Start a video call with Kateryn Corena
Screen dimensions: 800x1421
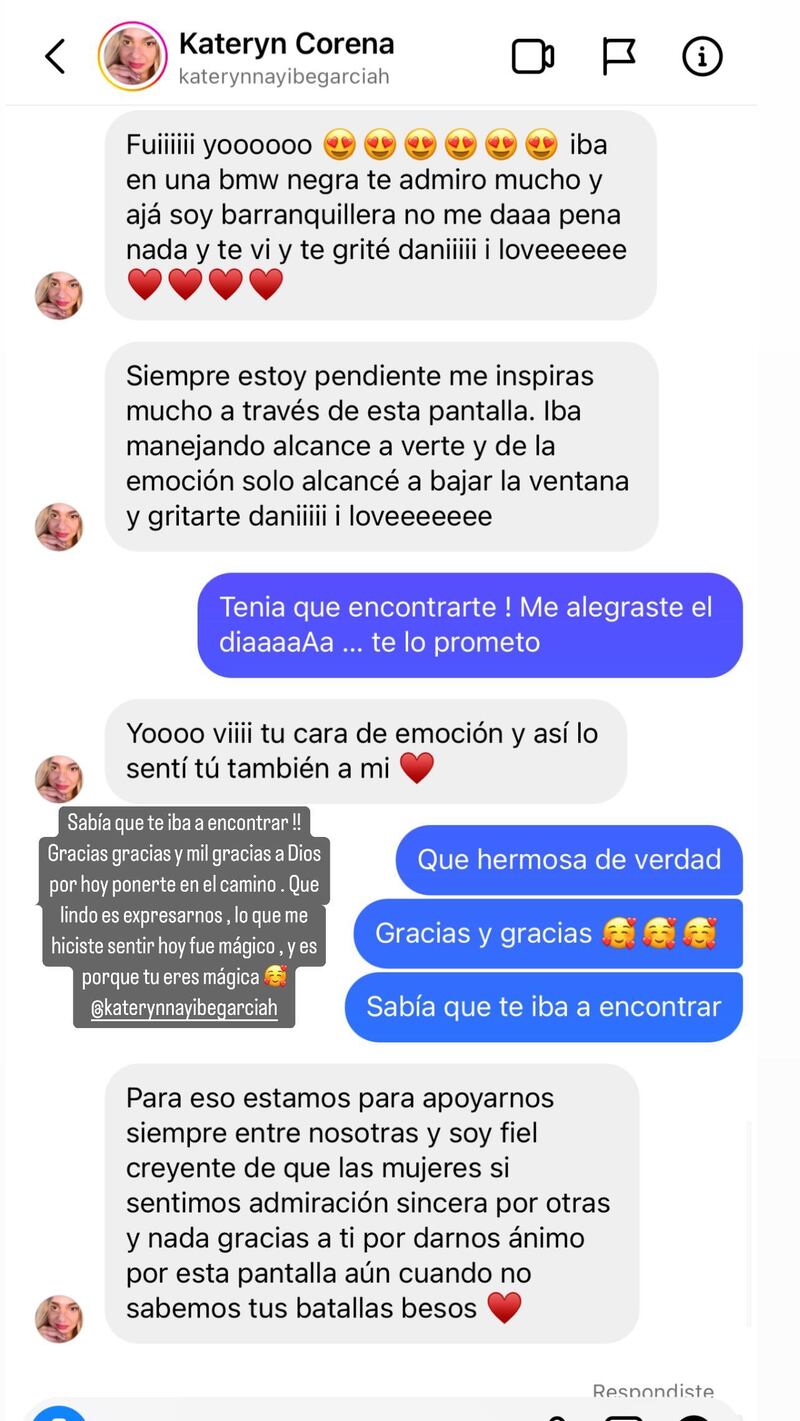point(533,56)
